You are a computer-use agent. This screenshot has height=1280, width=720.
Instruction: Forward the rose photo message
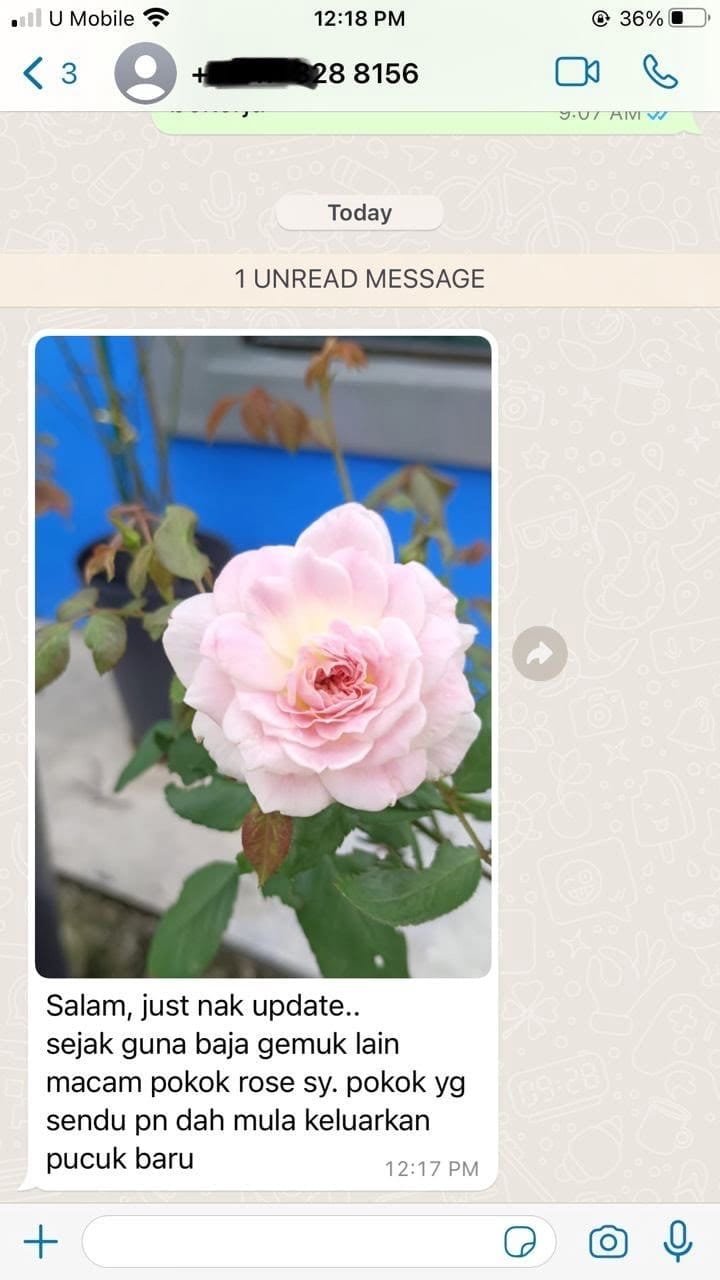point(540,654)
